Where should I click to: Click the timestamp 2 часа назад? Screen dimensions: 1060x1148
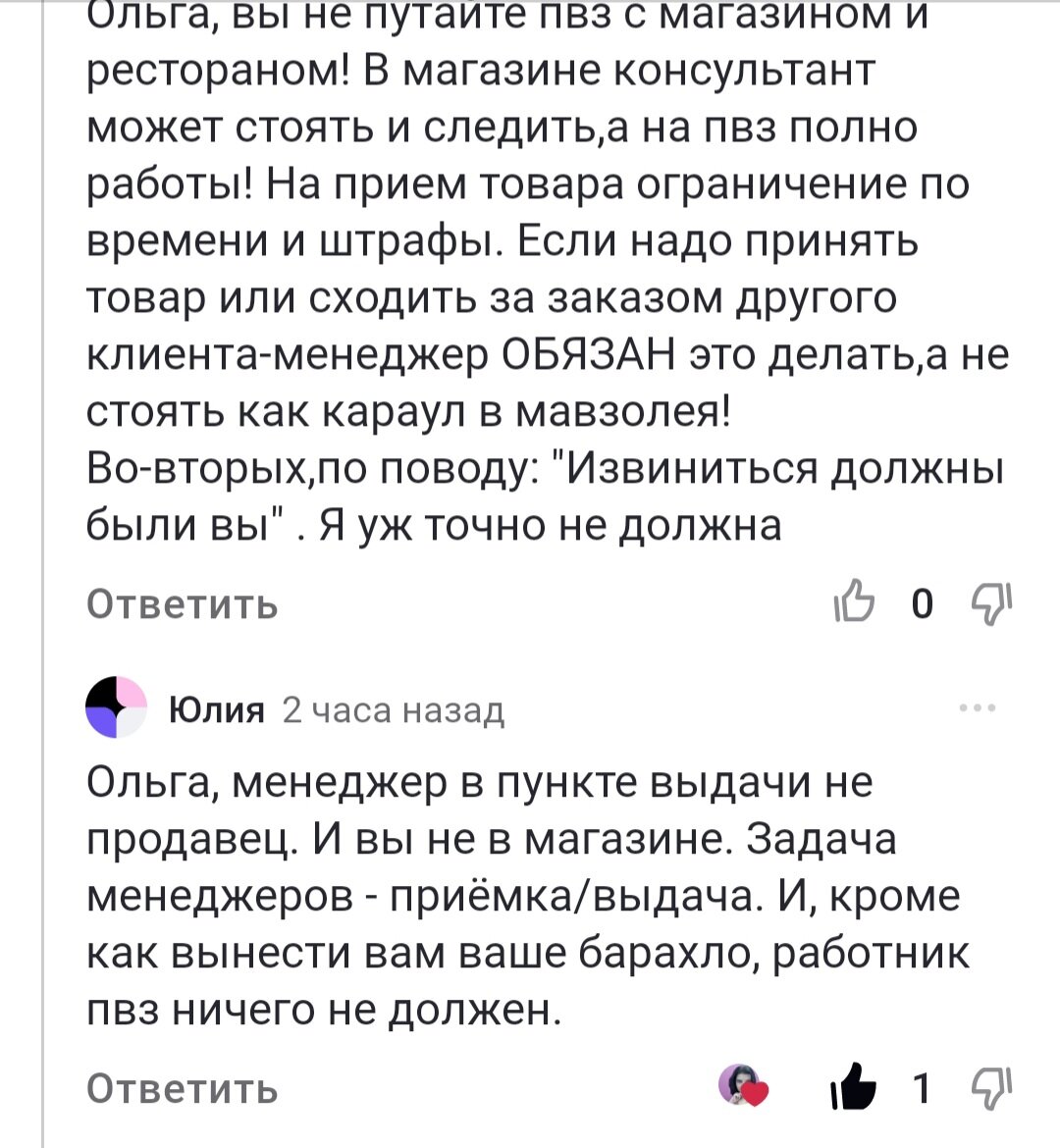[x=391, y=710]
